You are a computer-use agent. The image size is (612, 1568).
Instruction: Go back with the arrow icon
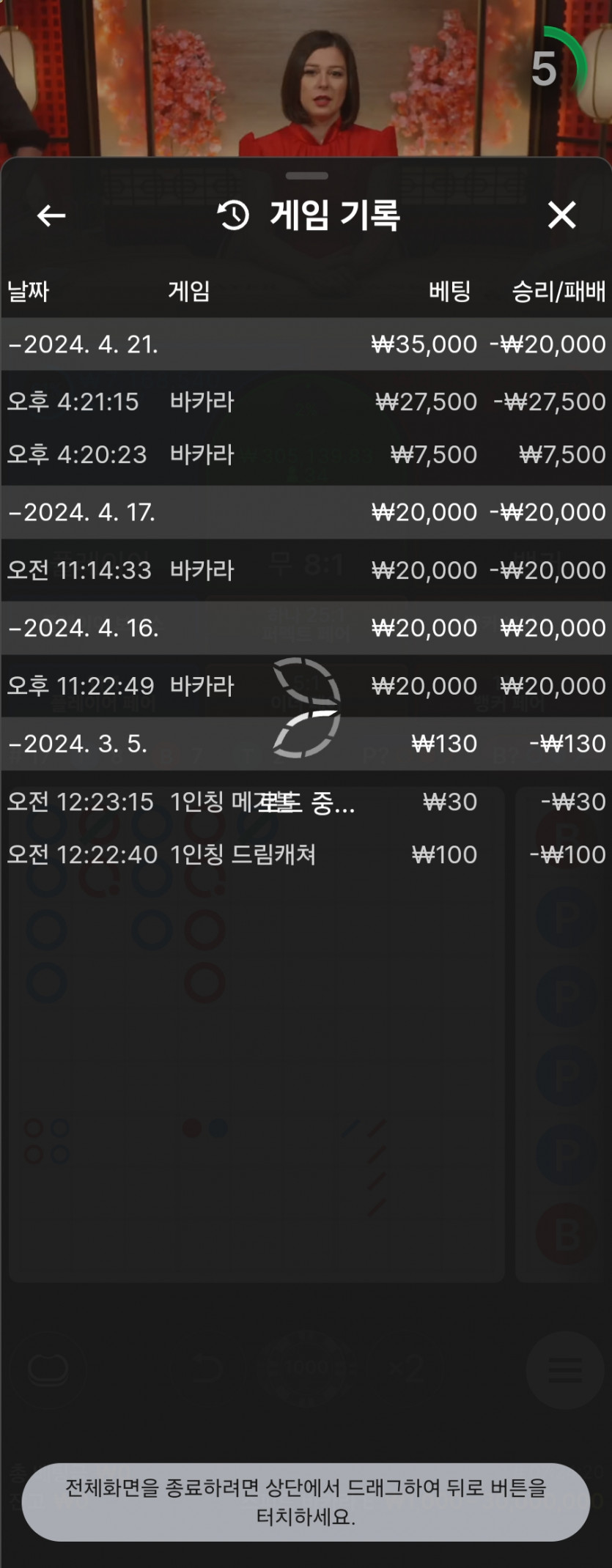tap(51, 215)
